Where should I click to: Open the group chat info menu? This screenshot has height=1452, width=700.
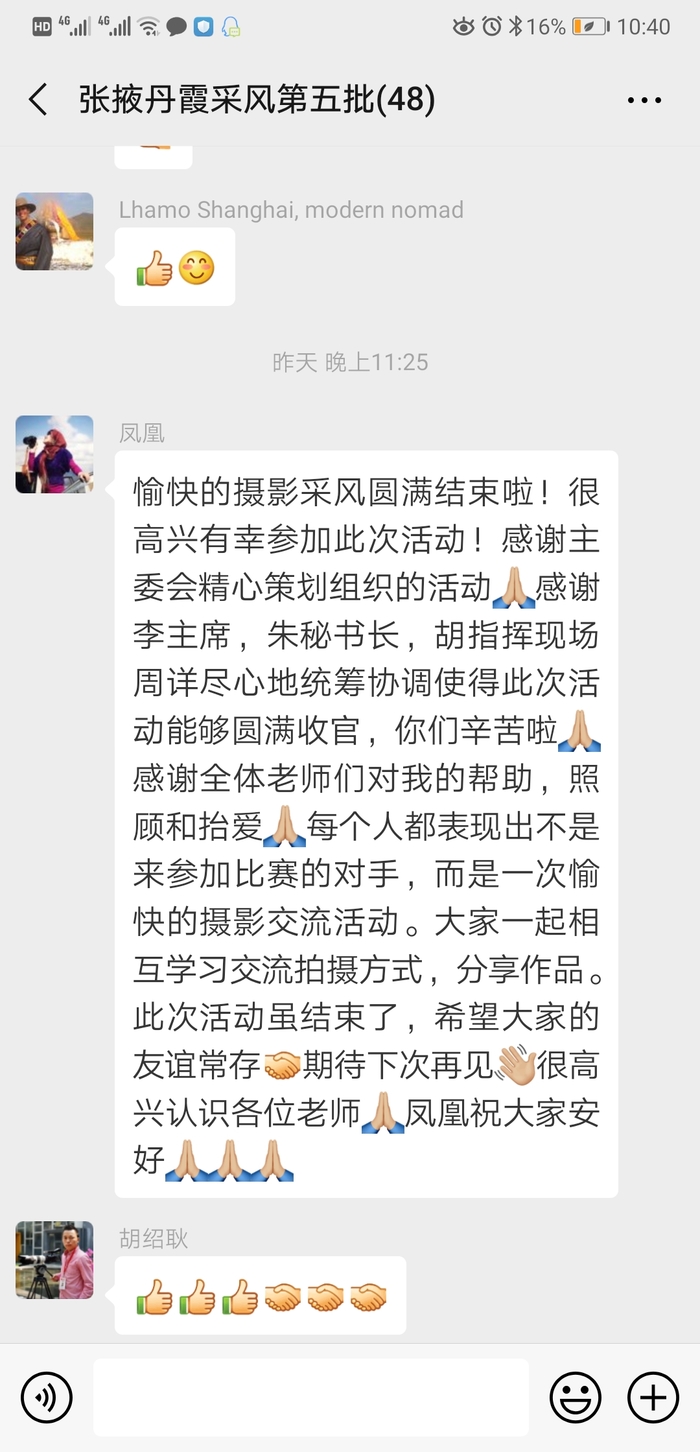(644, 100)
